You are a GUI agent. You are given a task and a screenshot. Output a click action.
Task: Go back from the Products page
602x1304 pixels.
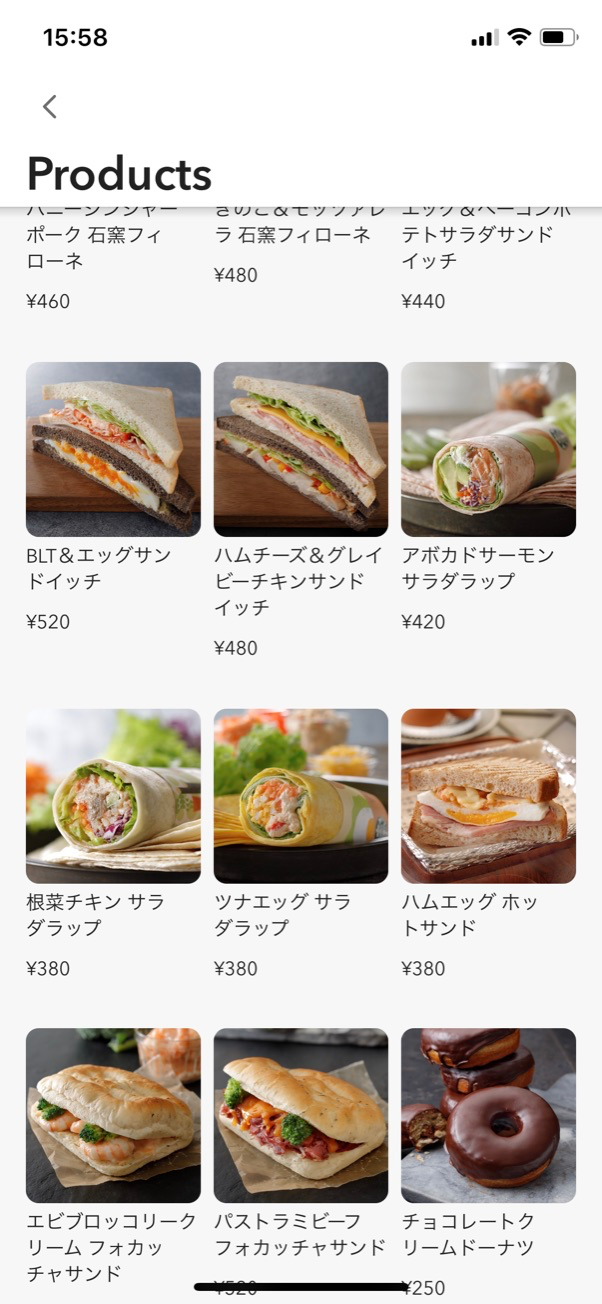click(x=50, y=107)
